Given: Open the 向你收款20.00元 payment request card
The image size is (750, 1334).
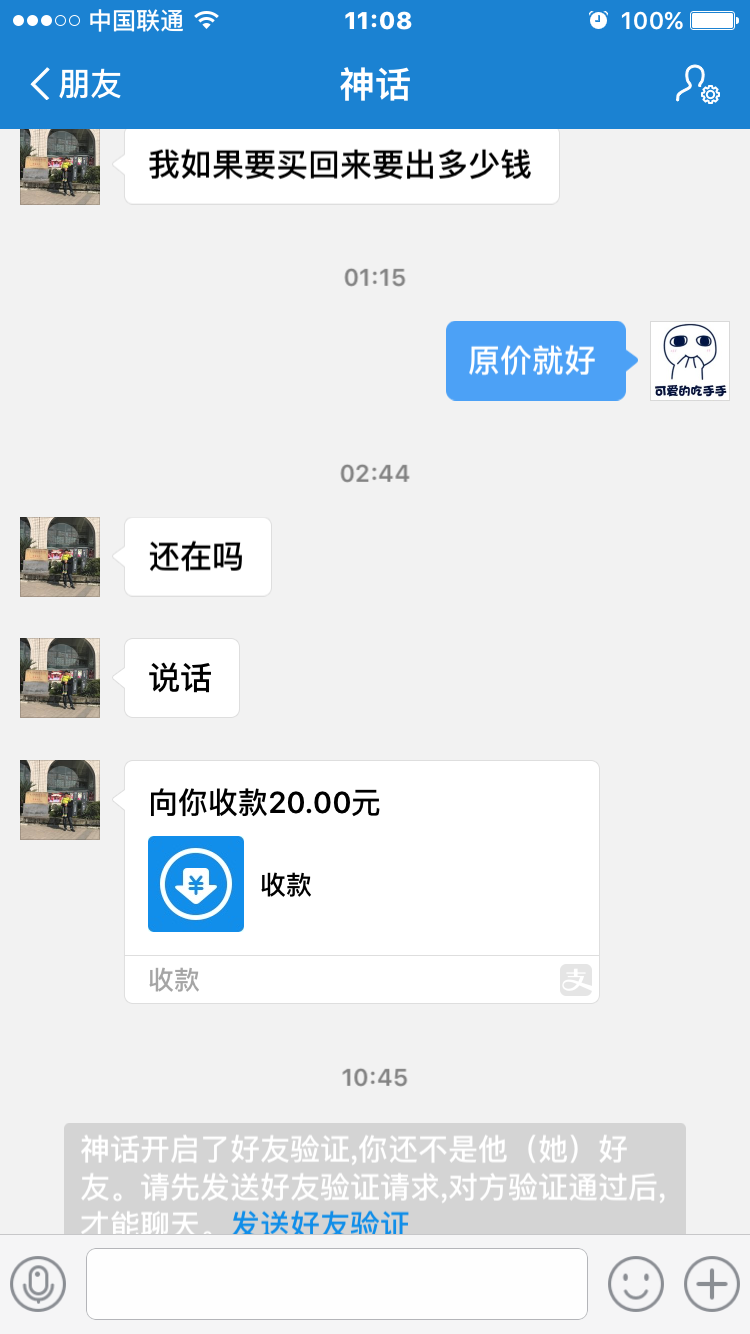Looking at the screenshot, I should pyautogui.click(x=362, y=882).
